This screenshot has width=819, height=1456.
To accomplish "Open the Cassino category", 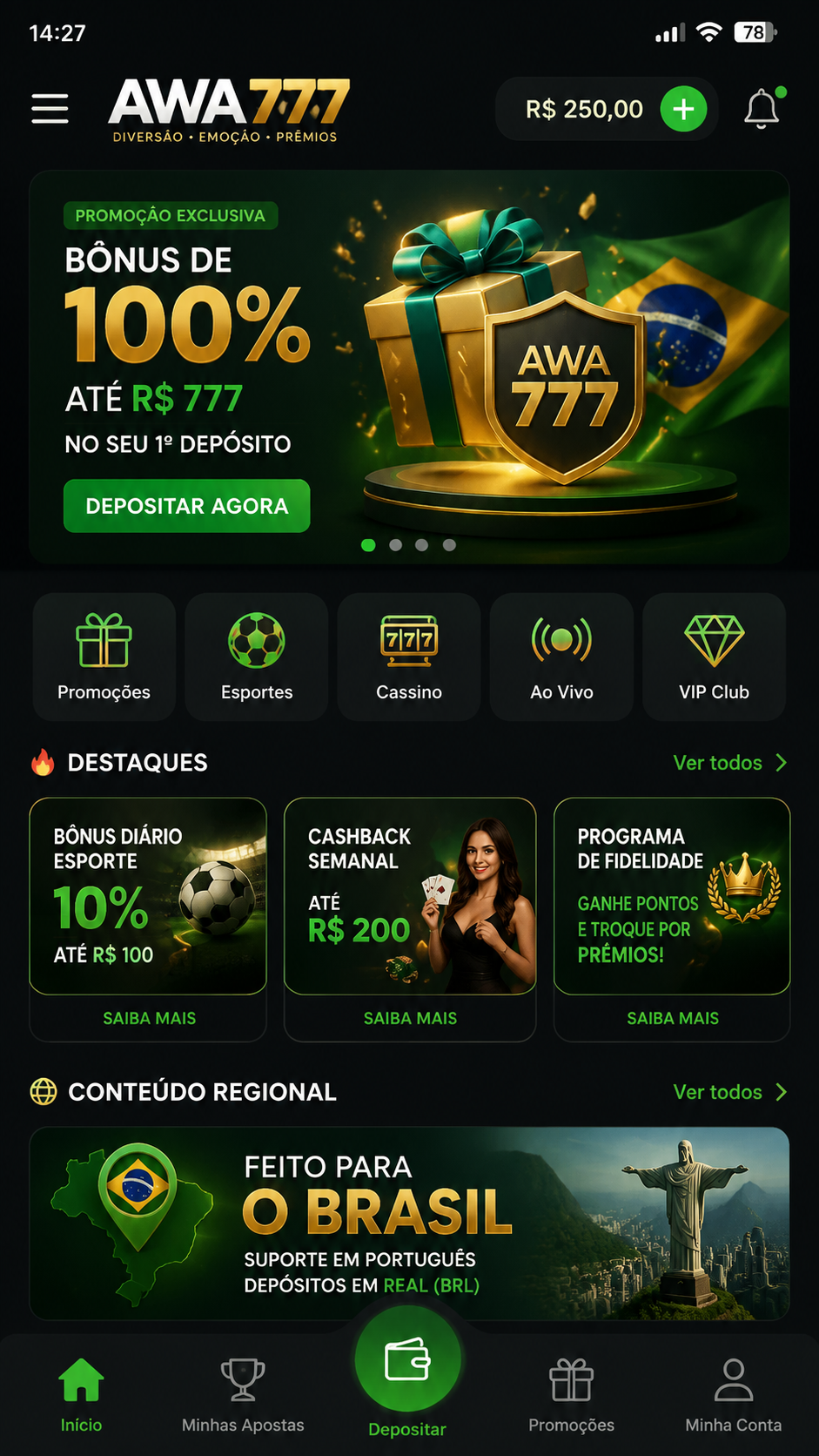I will point(409,657).
